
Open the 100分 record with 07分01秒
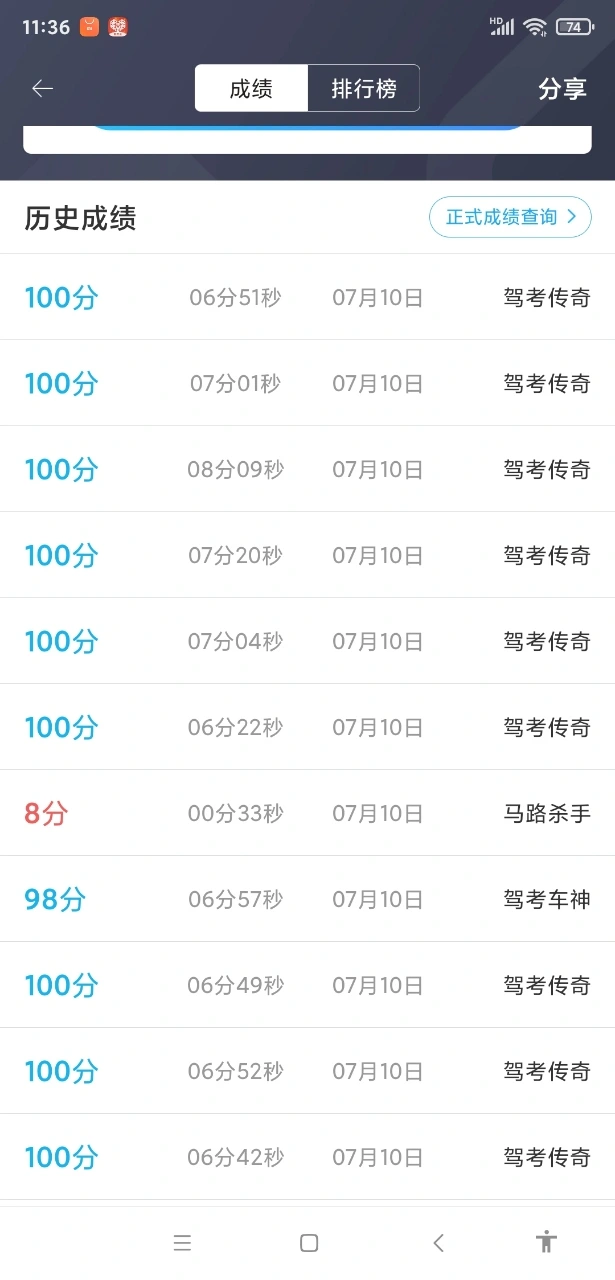click(307, 383)
